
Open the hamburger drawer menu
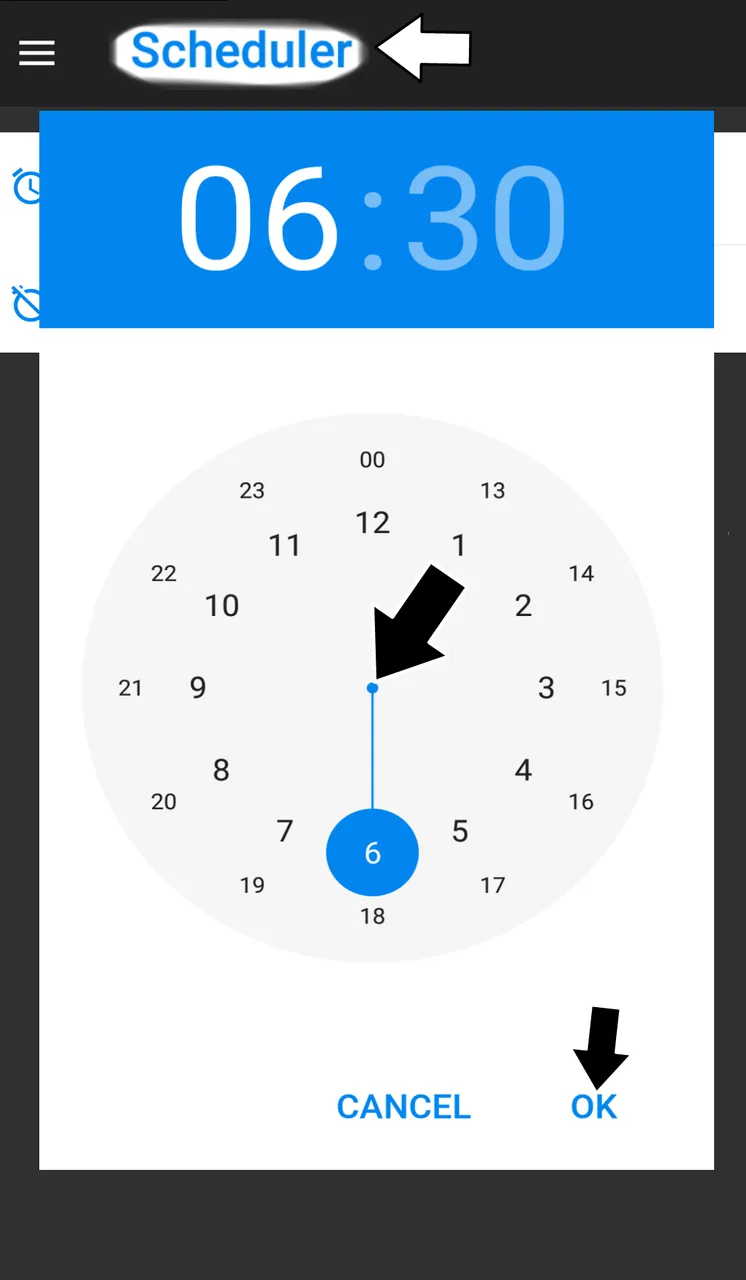click(x=37, y=53)
